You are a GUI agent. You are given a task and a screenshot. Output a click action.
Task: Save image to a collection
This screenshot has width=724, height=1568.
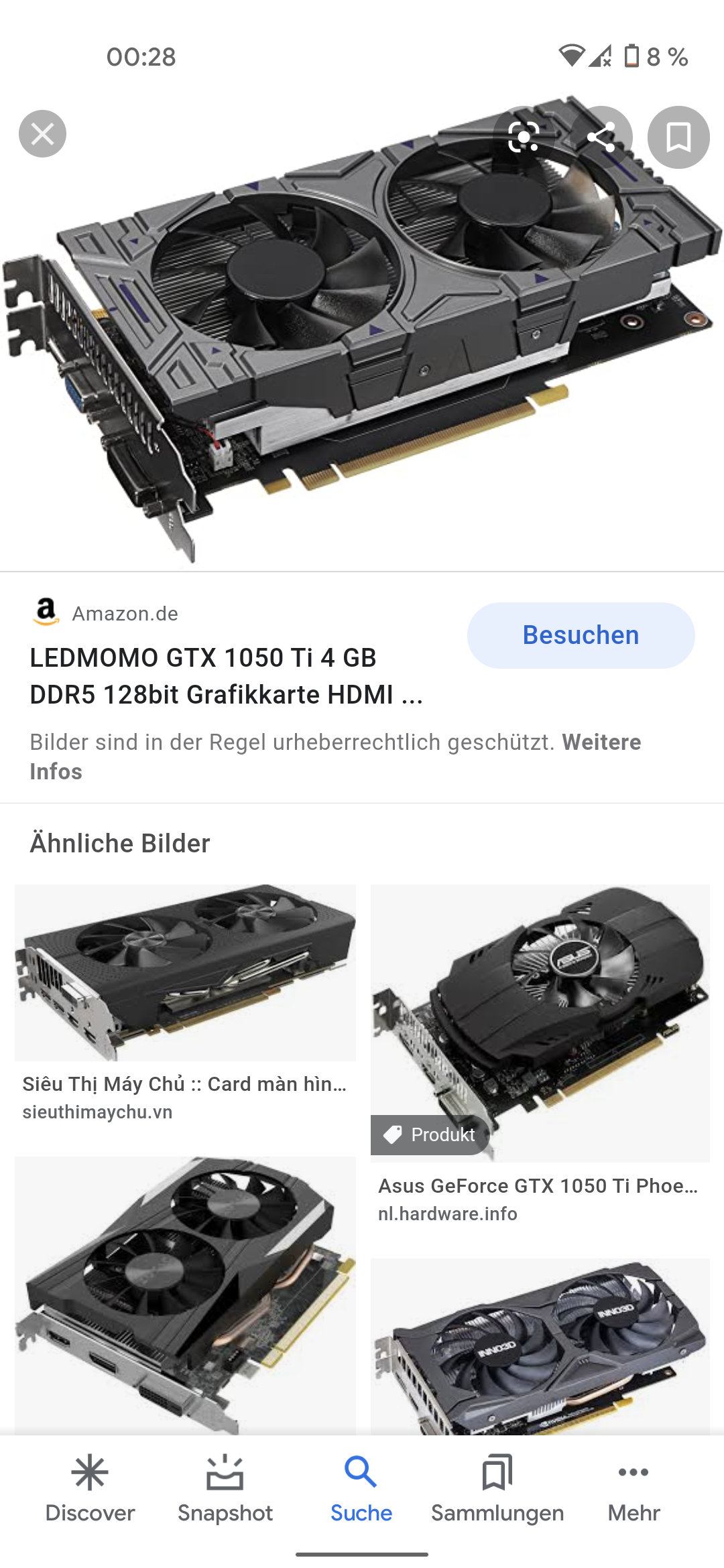(678, 137)
